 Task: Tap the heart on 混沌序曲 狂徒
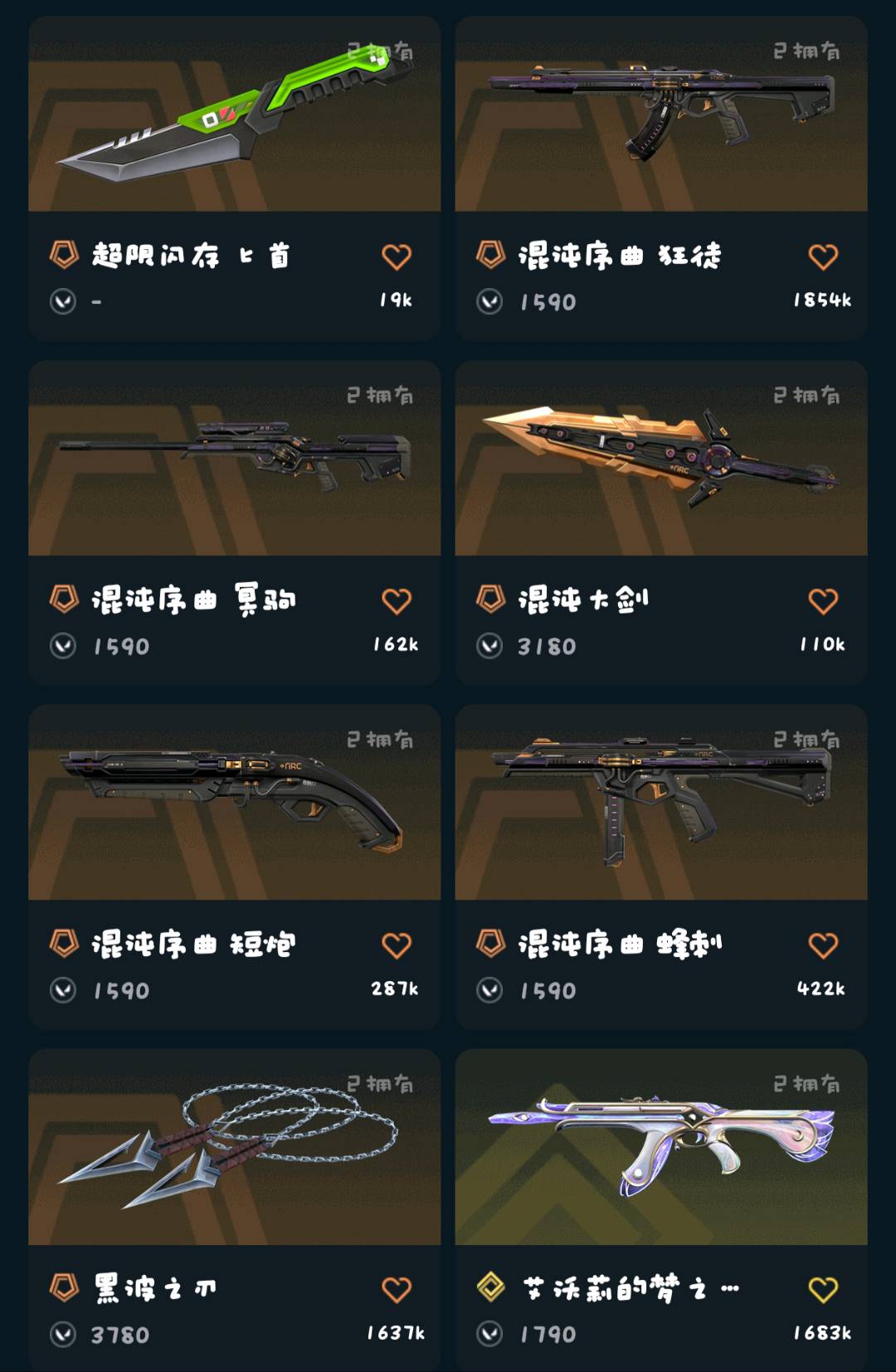[823, 257]
